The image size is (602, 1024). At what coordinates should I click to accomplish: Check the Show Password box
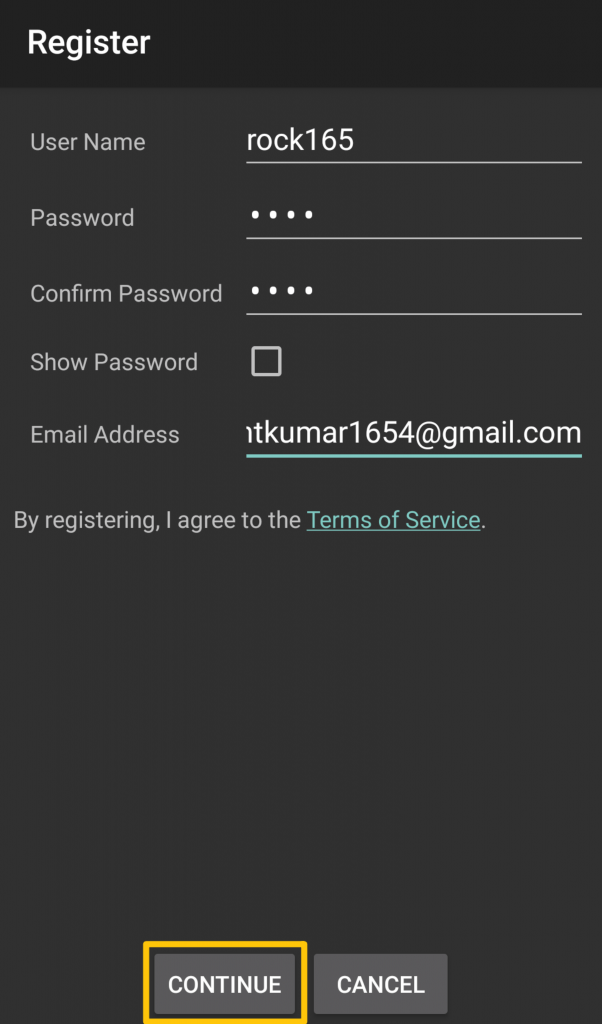[x=266, y=361]
